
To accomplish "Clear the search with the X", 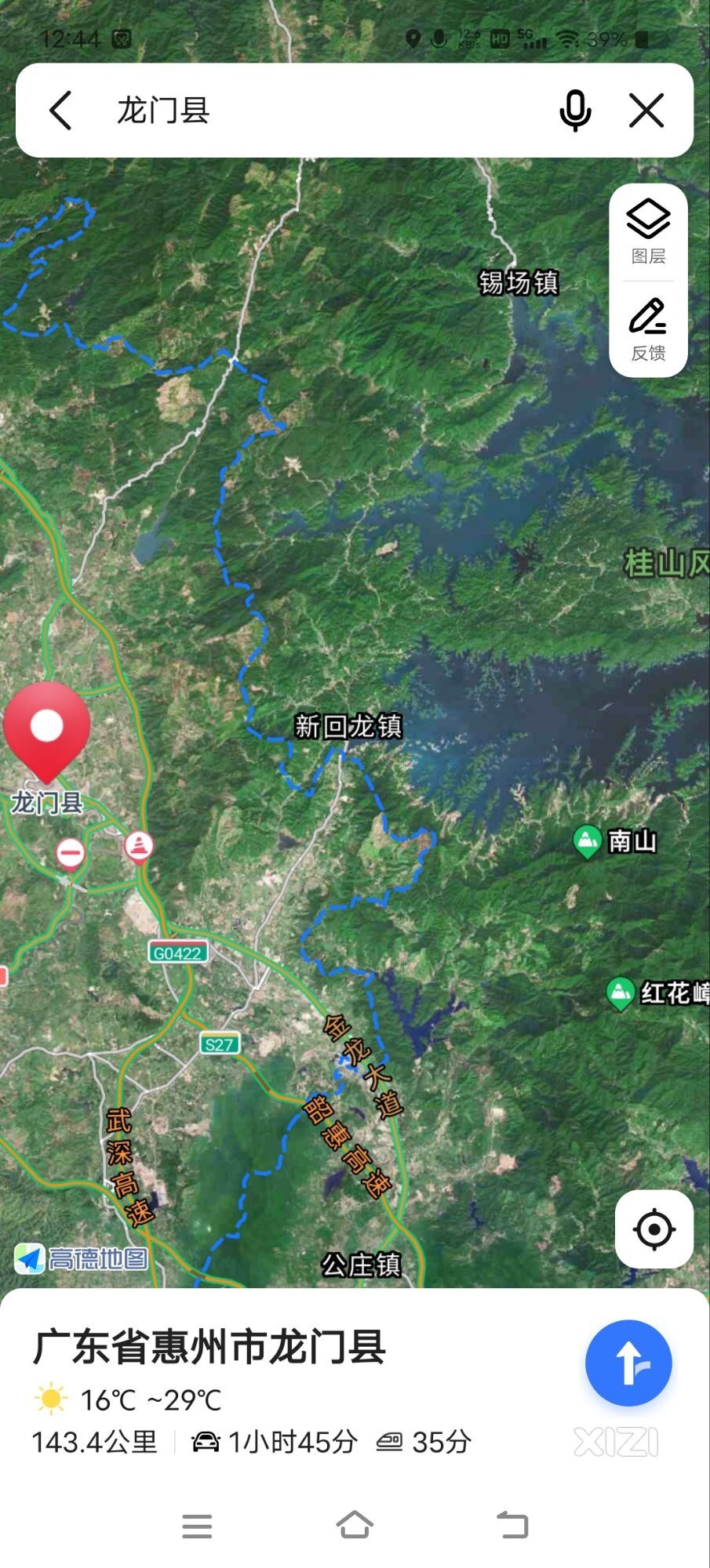I will (646, 110).
